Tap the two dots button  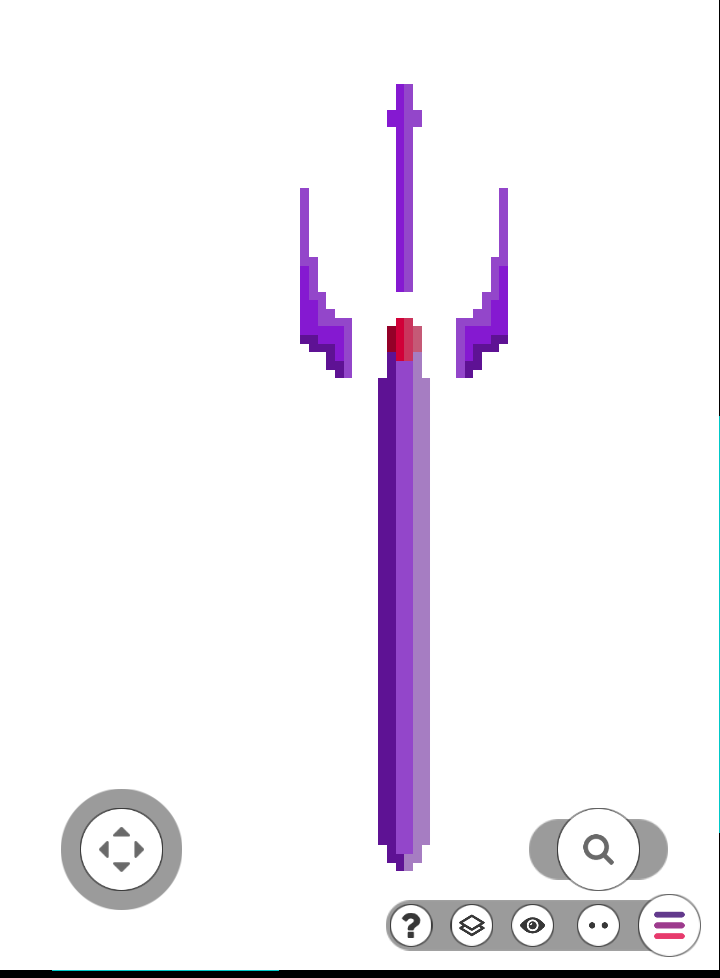coord(598,926)
